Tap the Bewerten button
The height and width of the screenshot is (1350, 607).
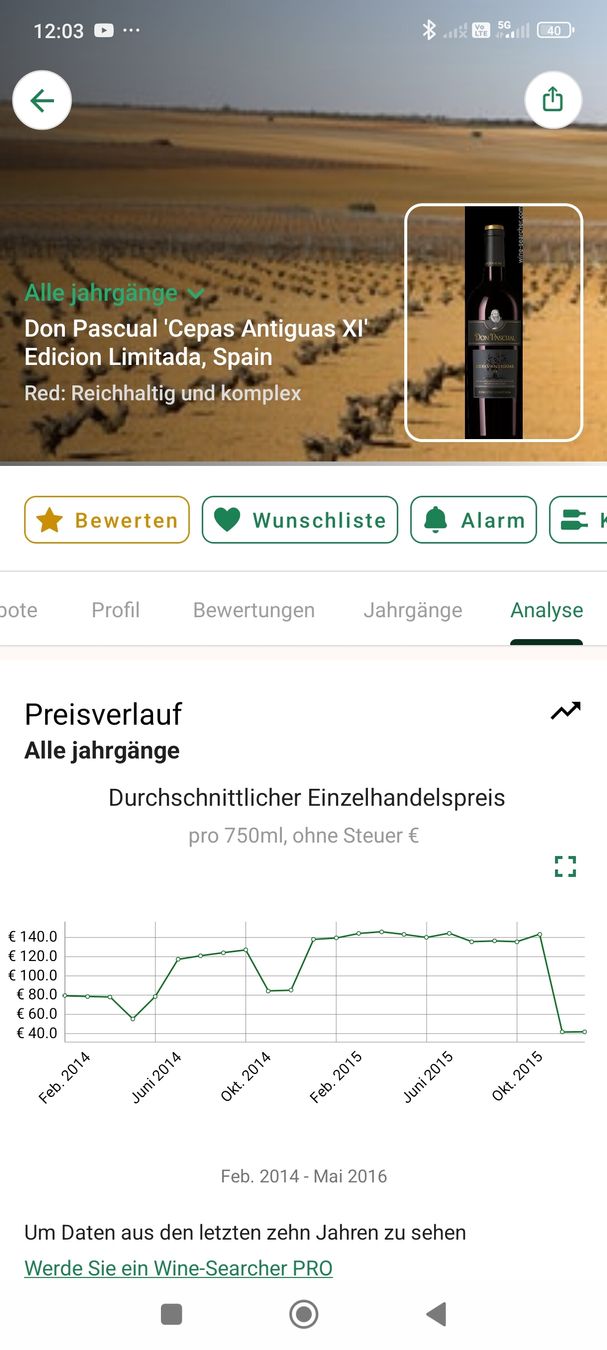coord(107,520)
